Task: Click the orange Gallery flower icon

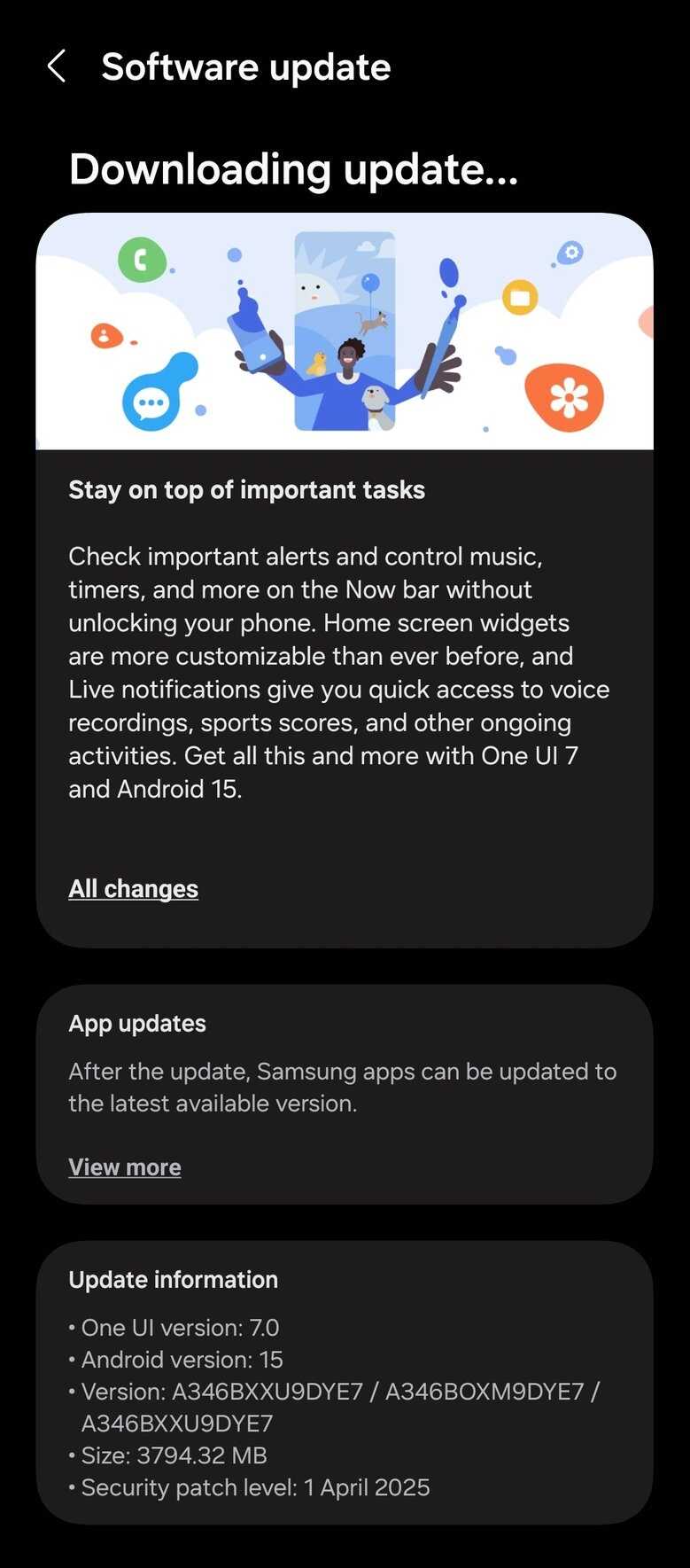Action: coord(568,398)
